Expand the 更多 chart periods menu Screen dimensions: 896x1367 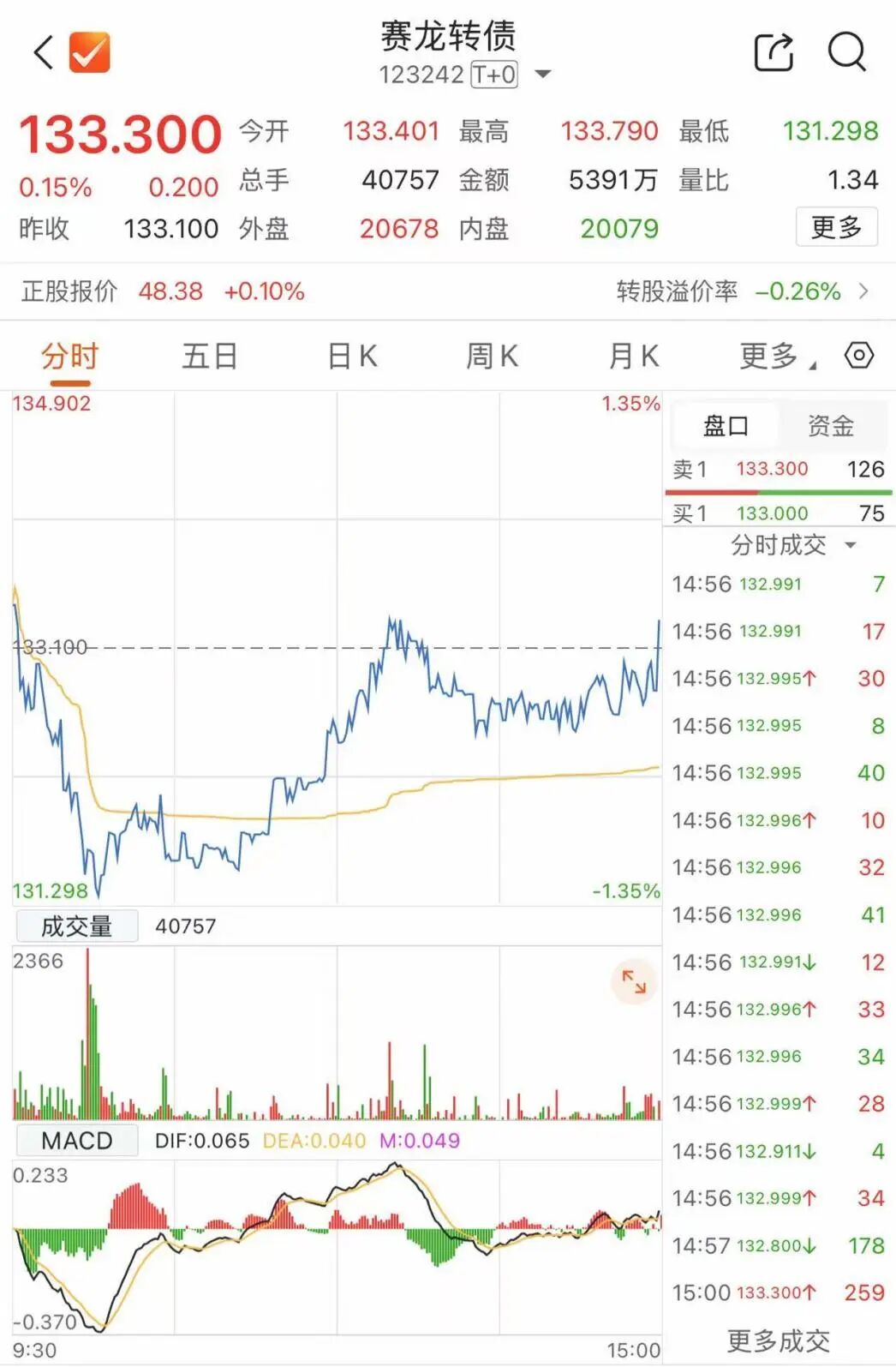click(776, 356)
